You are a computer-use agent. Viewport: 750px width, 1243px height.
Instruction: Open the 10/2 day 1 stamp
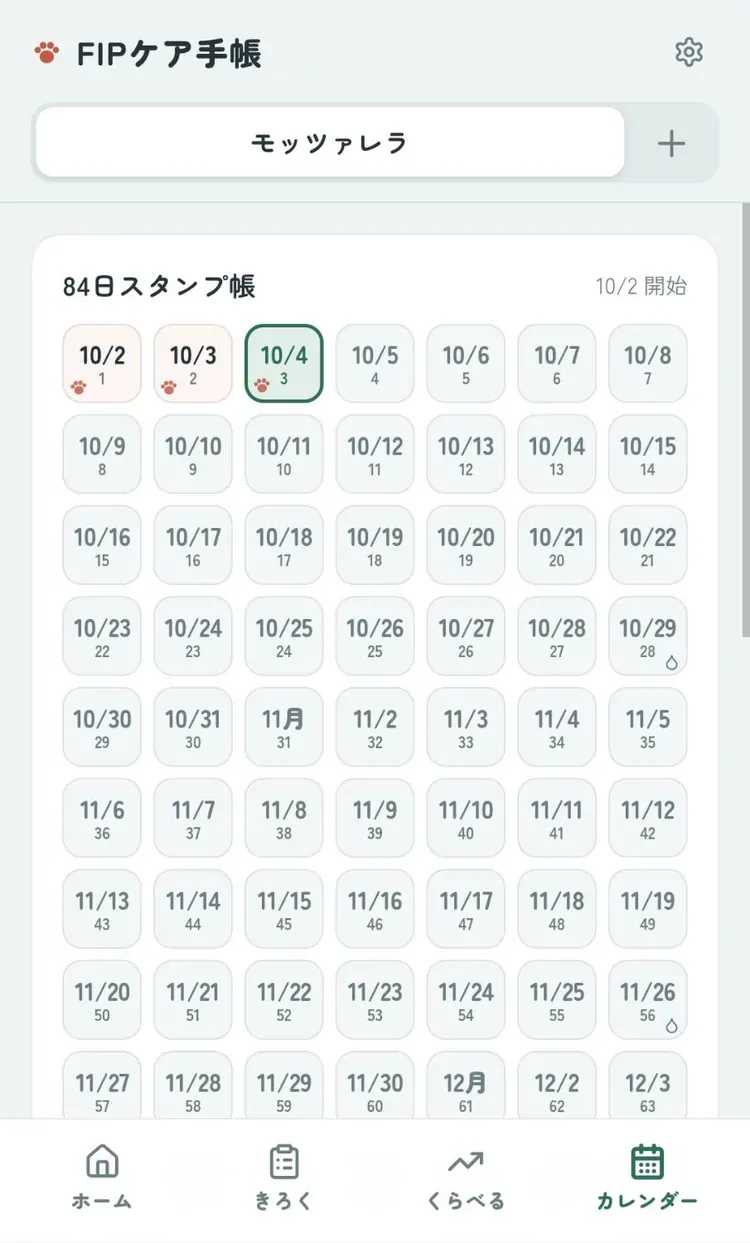tap(102, 363)
